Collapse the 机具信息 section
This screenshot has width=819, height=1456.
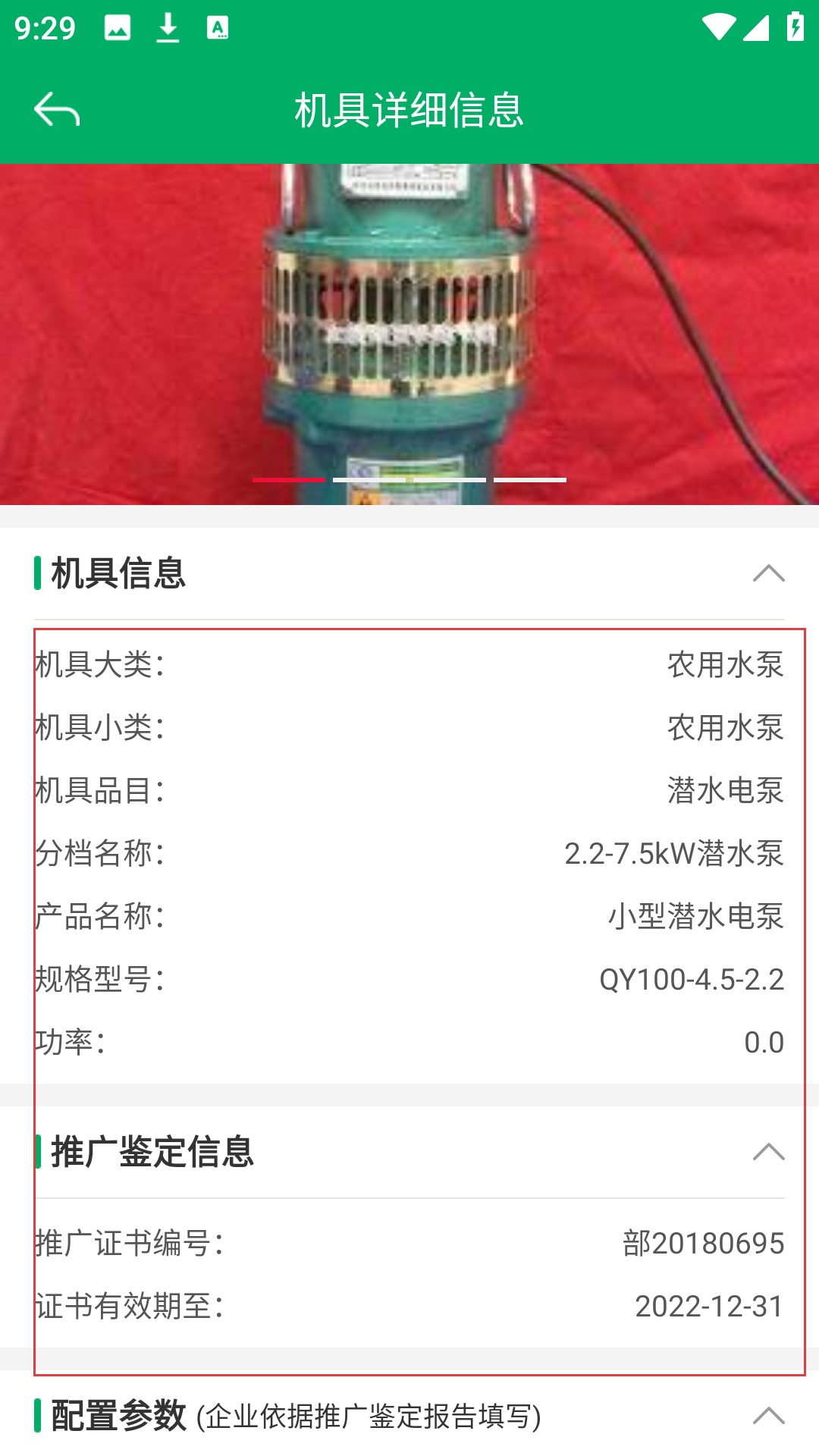pyautogui.click(x=768, y=573)
